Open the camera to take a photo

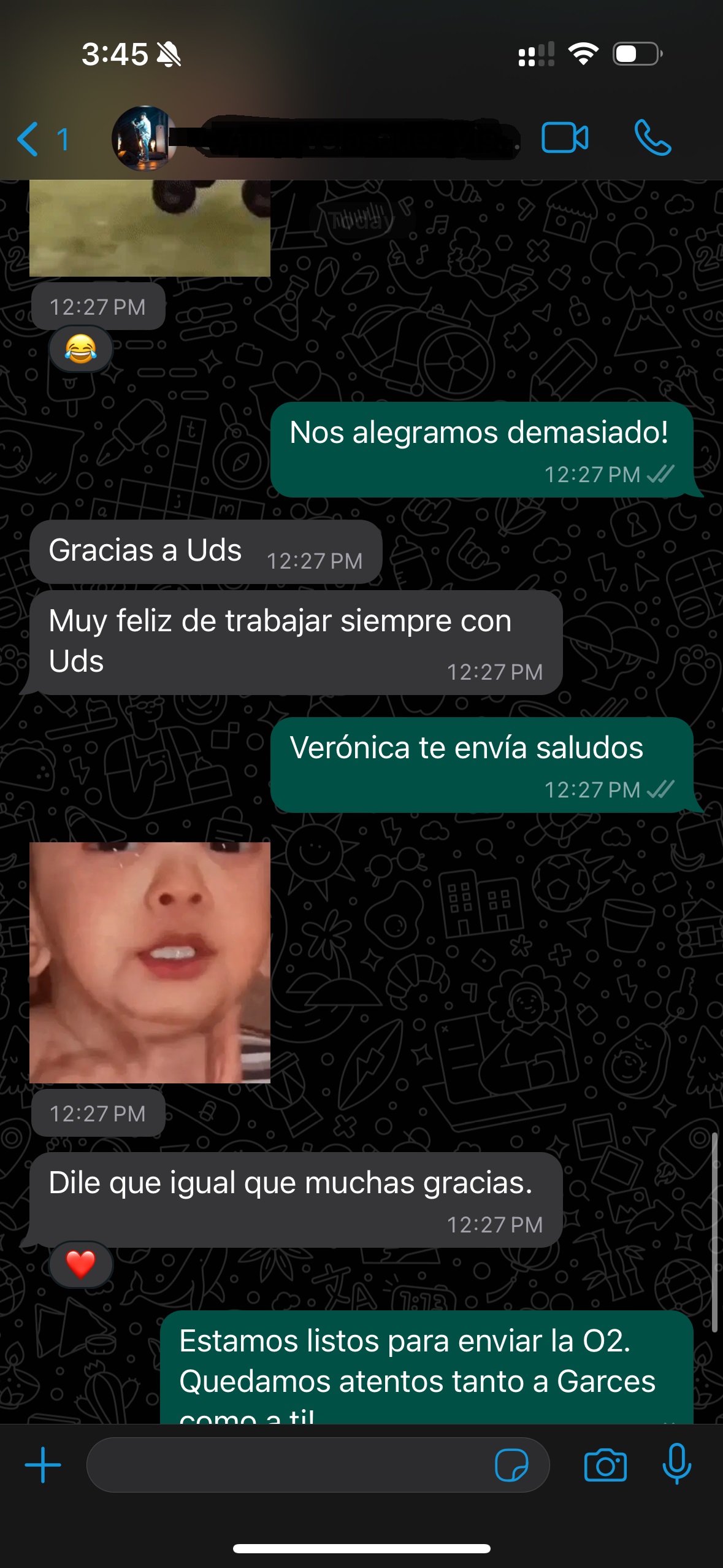point(605,1465)
